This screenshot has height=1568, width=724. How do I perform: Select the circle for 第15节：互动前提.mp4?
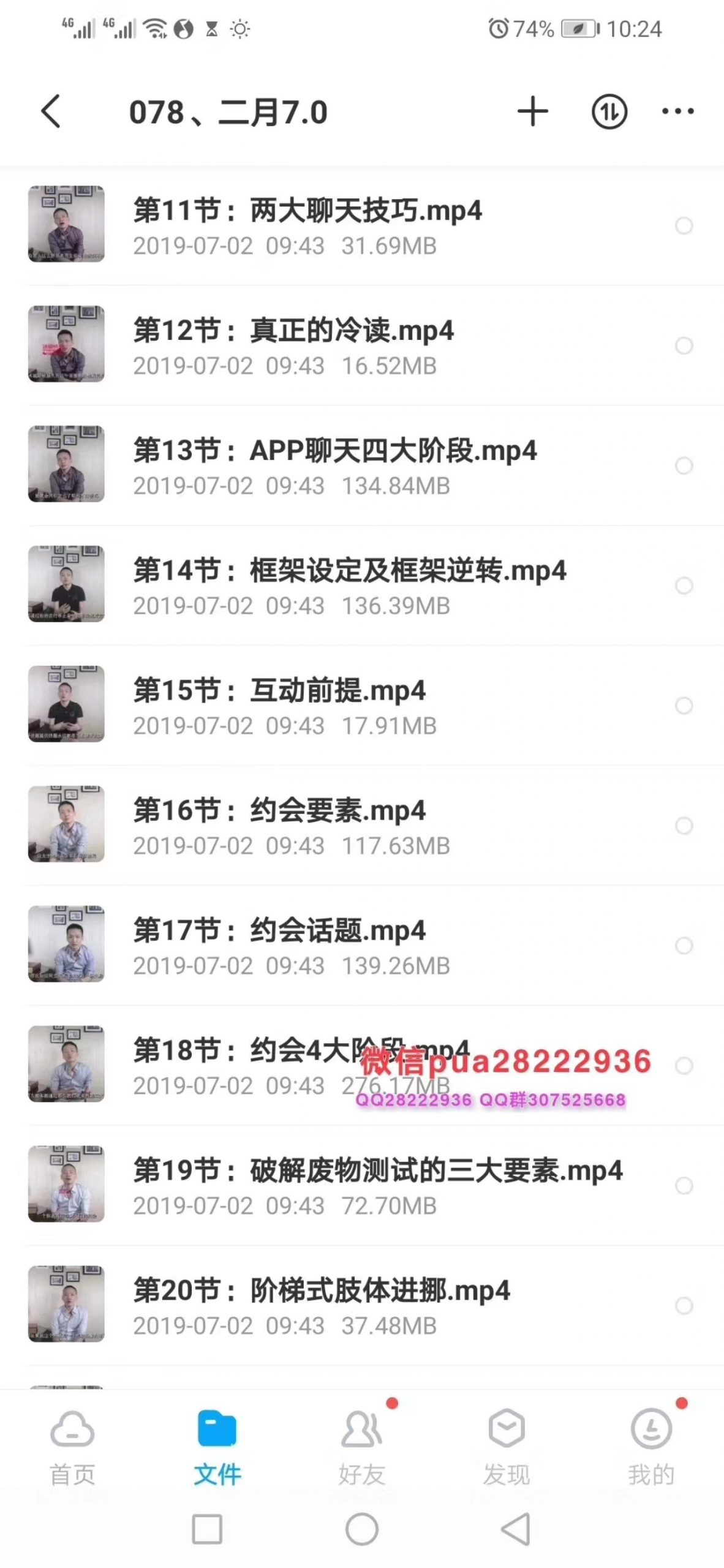[684, 706]
